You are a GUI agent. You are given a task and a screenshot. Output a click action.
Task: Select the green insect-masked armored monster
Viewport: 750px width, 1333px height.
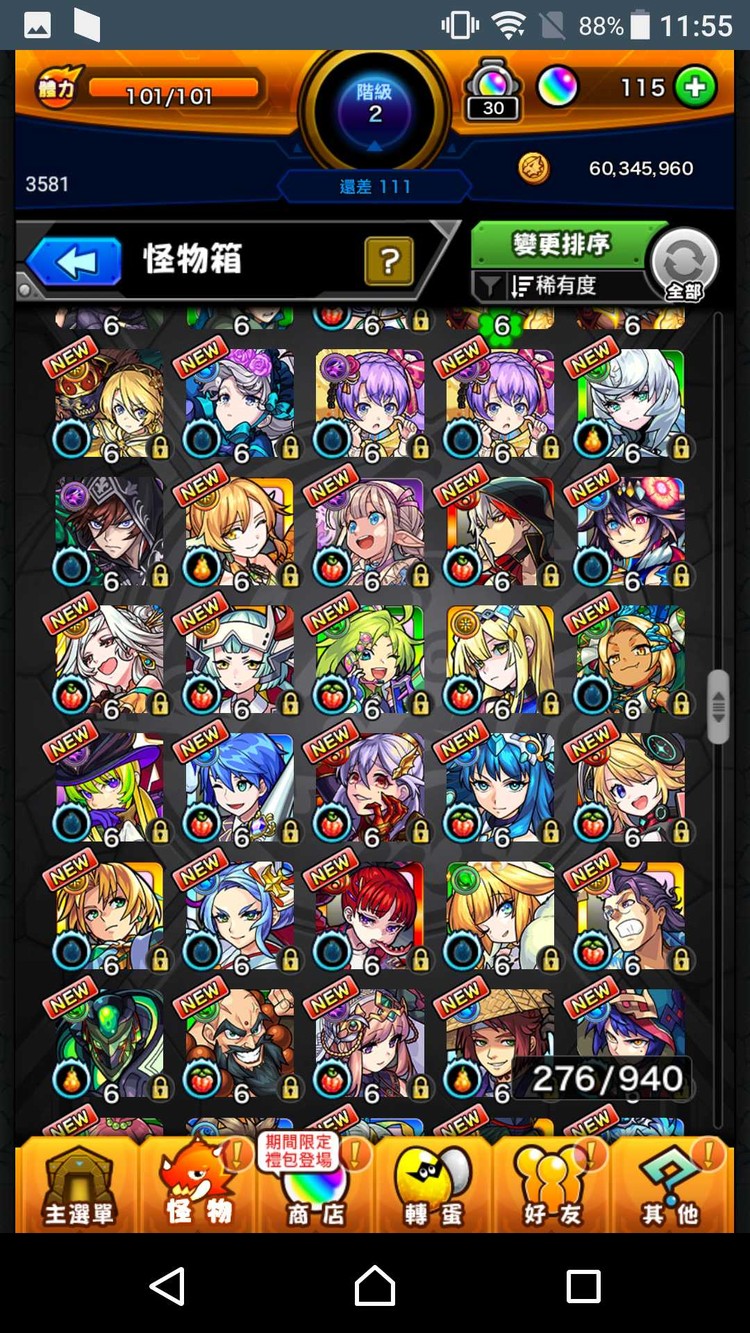pos(110,1044)
